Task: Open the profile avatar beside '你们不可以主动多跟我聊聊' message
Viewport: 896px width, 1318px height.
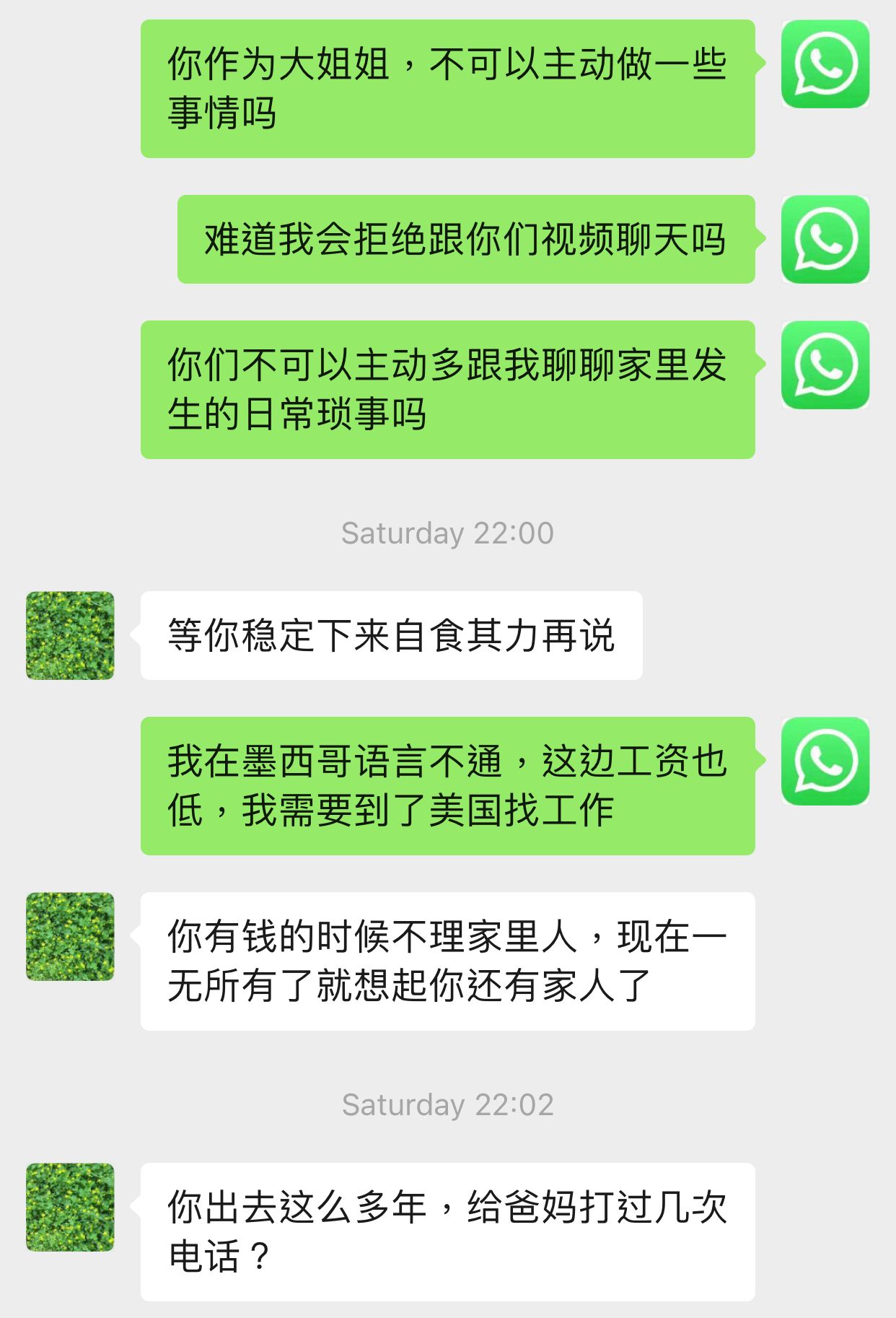Action: [x=825, y=365]
